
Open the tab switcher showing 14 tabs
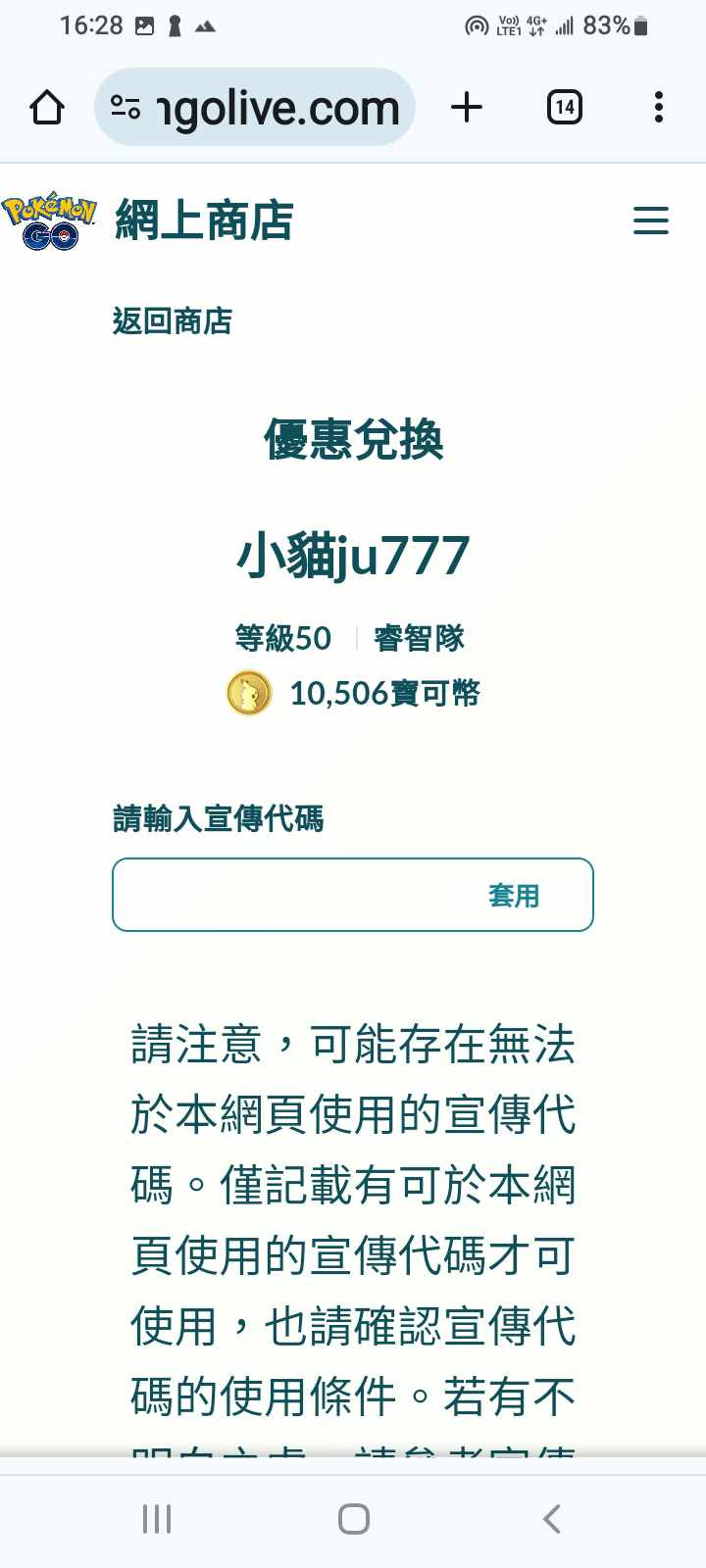(564, 107)
